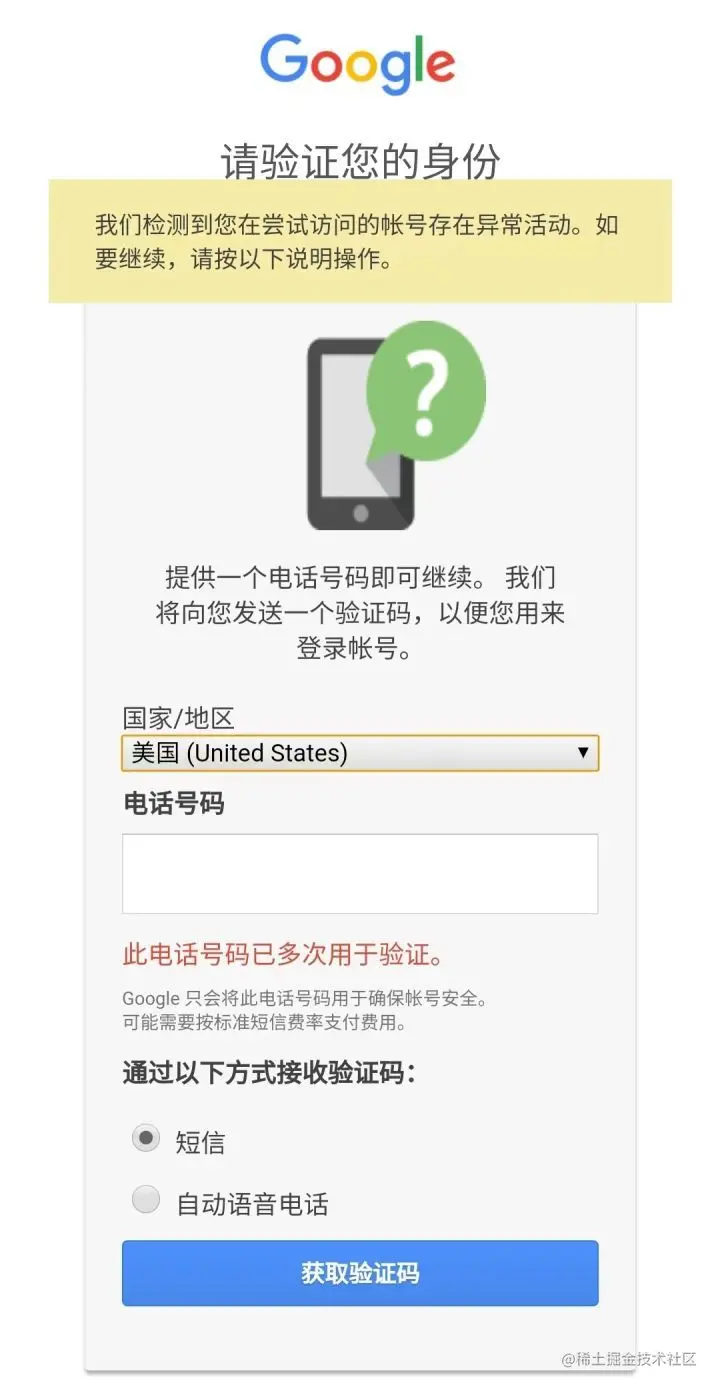The height and width of the screenshot is (1391, 720).
Task: Open the 国家/地区 country dropdown
Action: [x=360, y=753]
